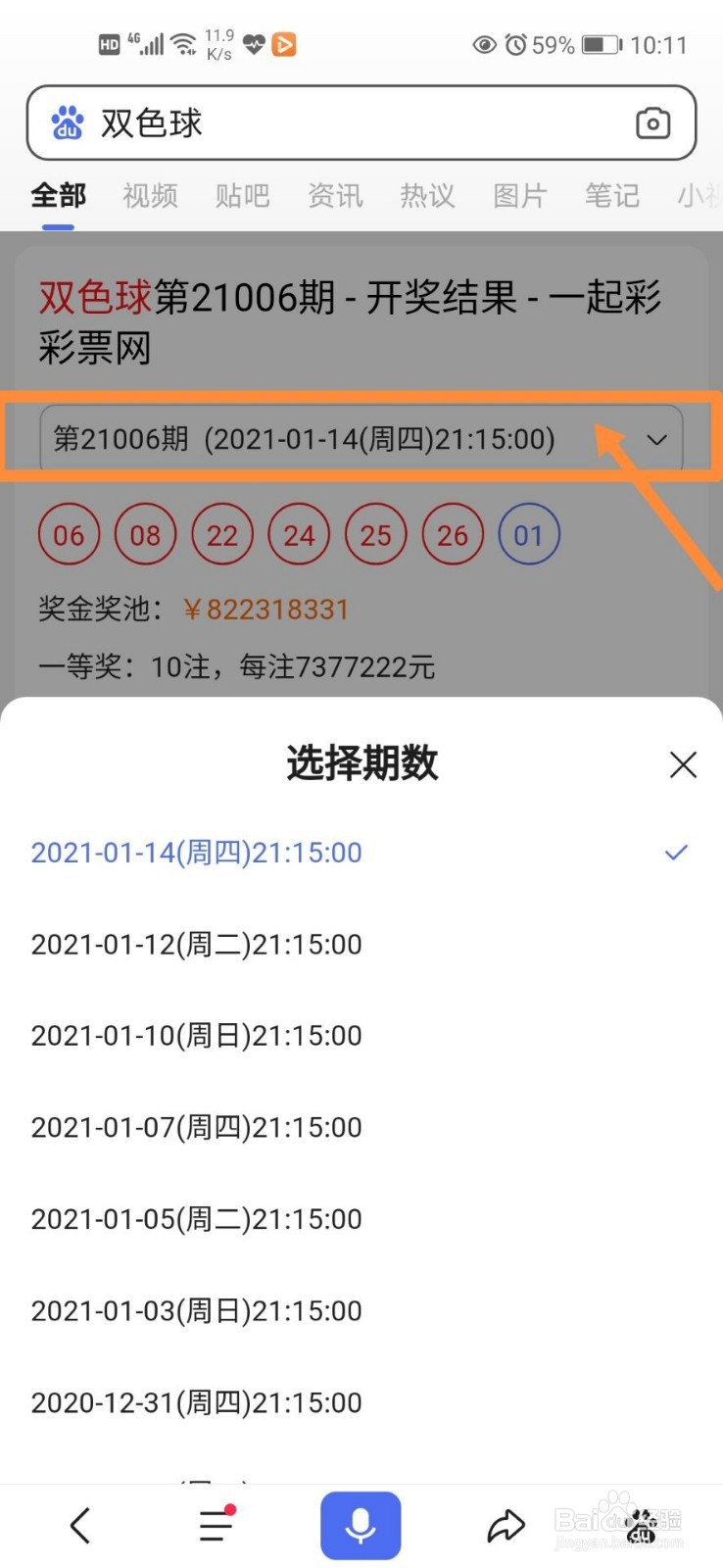This screenshot has height=1568, width=723.
Task: Tap the microphone icon for voice search
Action: (x=361, y=1524)
